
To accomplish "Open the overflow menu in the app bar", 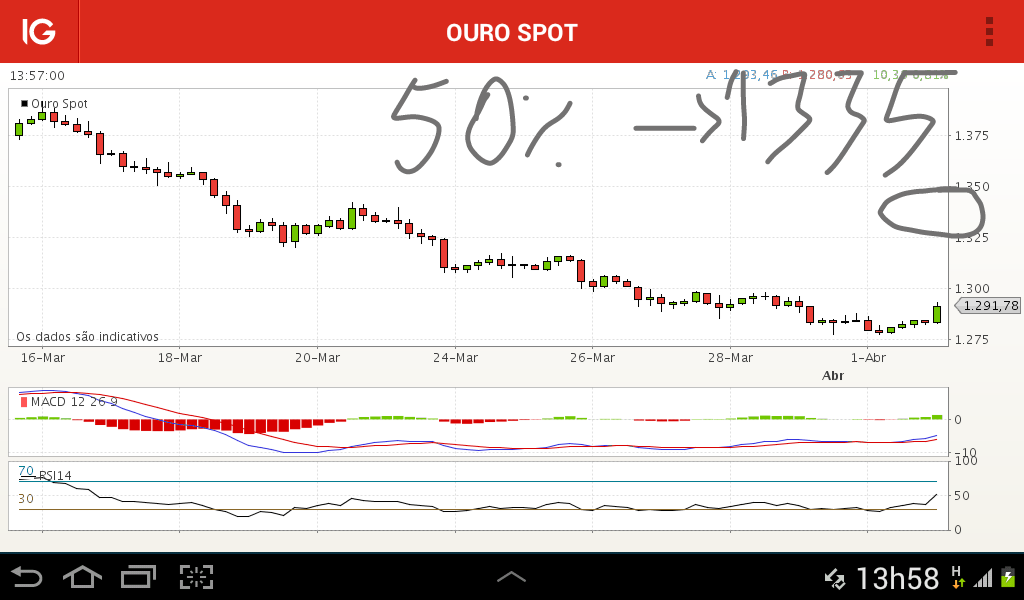I will pyautogui.click(x=989, y=31).
